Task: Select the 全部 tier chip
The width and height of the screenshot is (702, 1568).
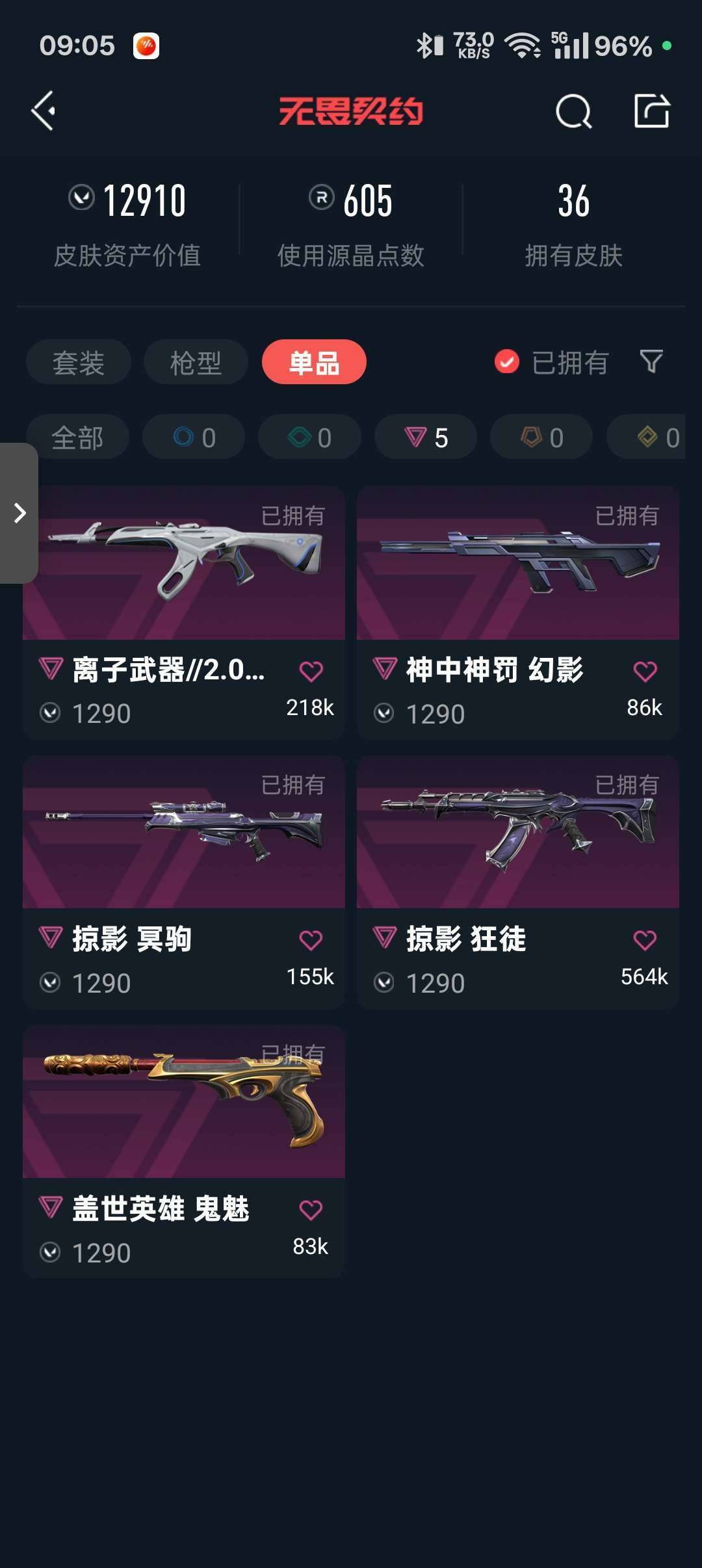Action: pos(77,438)
